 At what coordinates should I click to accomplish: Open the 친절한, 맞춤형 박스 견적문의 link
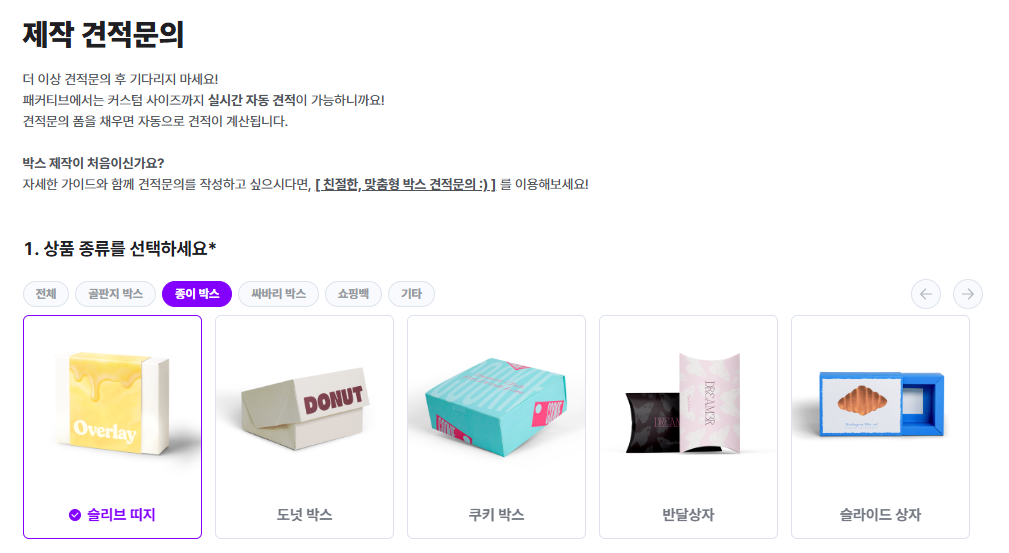[405, 184]
